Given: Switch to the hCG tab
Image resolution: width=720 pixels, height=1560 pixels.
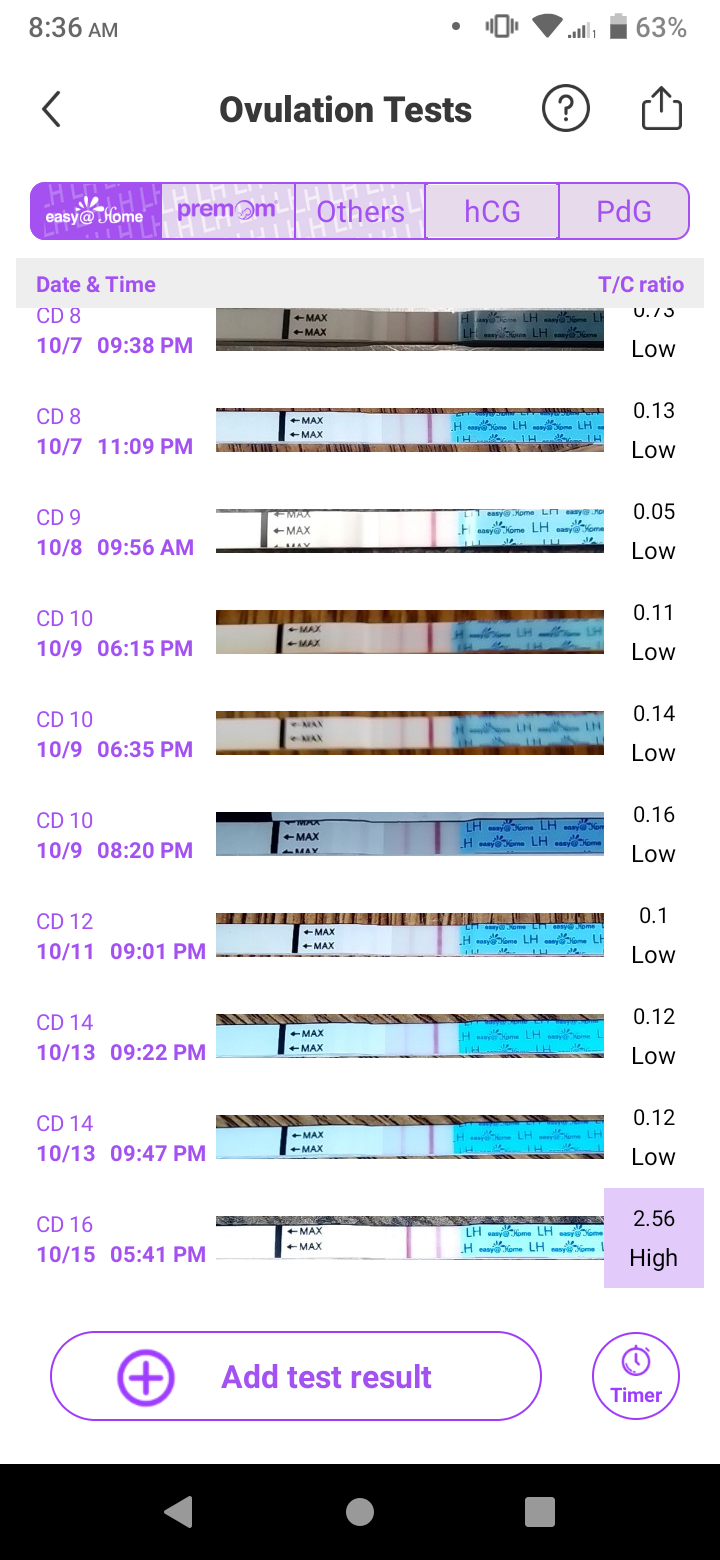Looking at the screenshot, I should tap(492, 211).
